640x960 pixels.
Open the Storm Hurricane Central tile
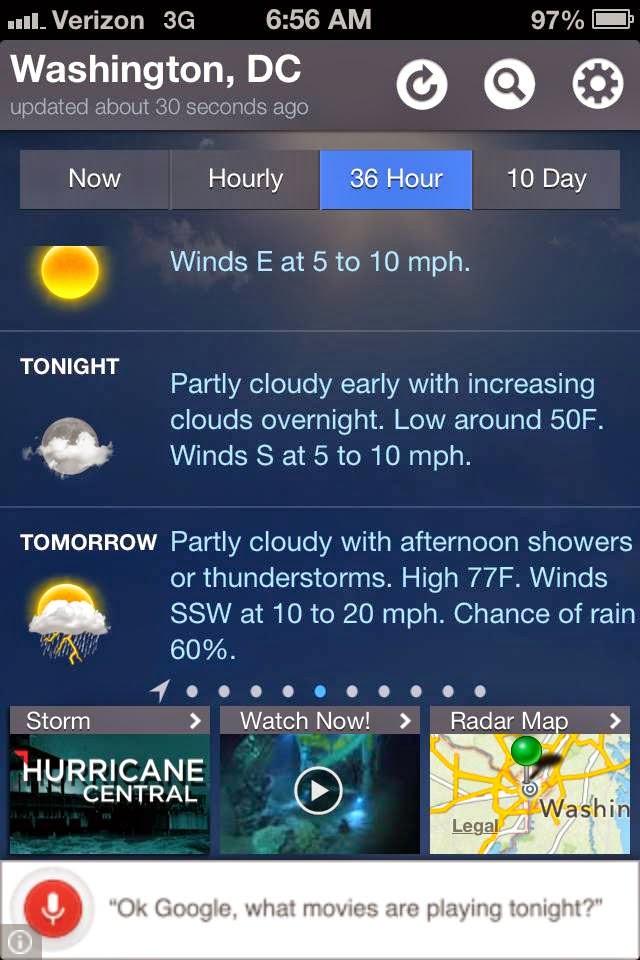tap(110, 780)
